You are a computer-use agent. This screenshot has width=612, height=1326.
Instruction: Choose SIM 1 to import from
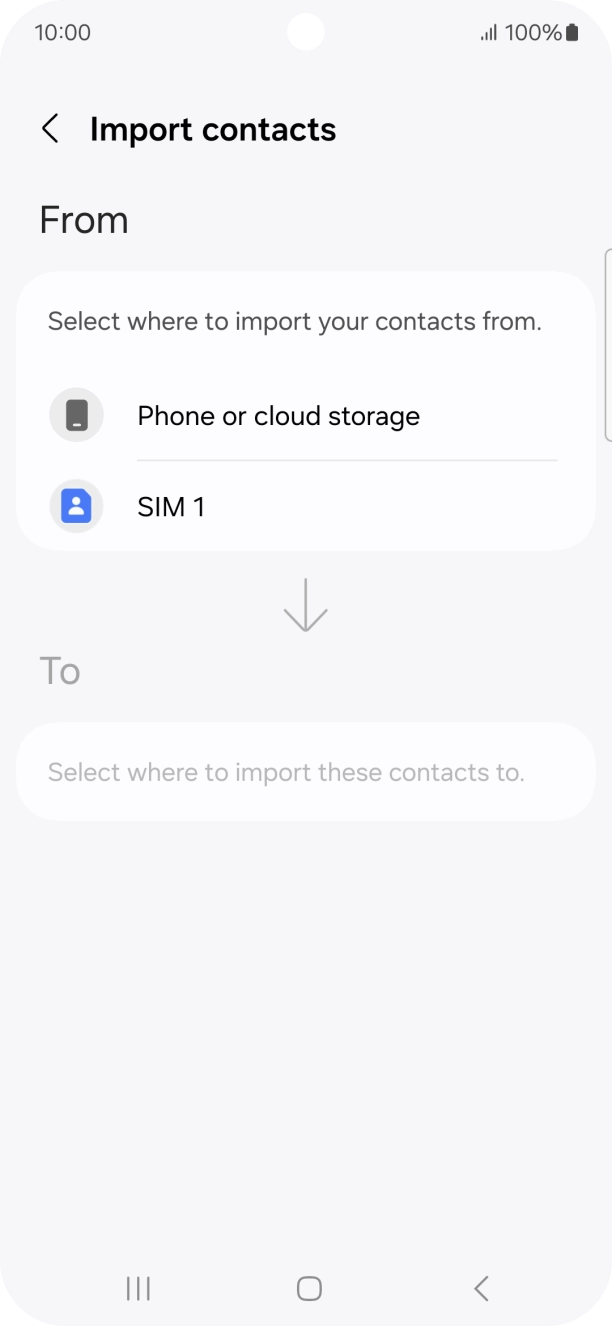(171, 507)
